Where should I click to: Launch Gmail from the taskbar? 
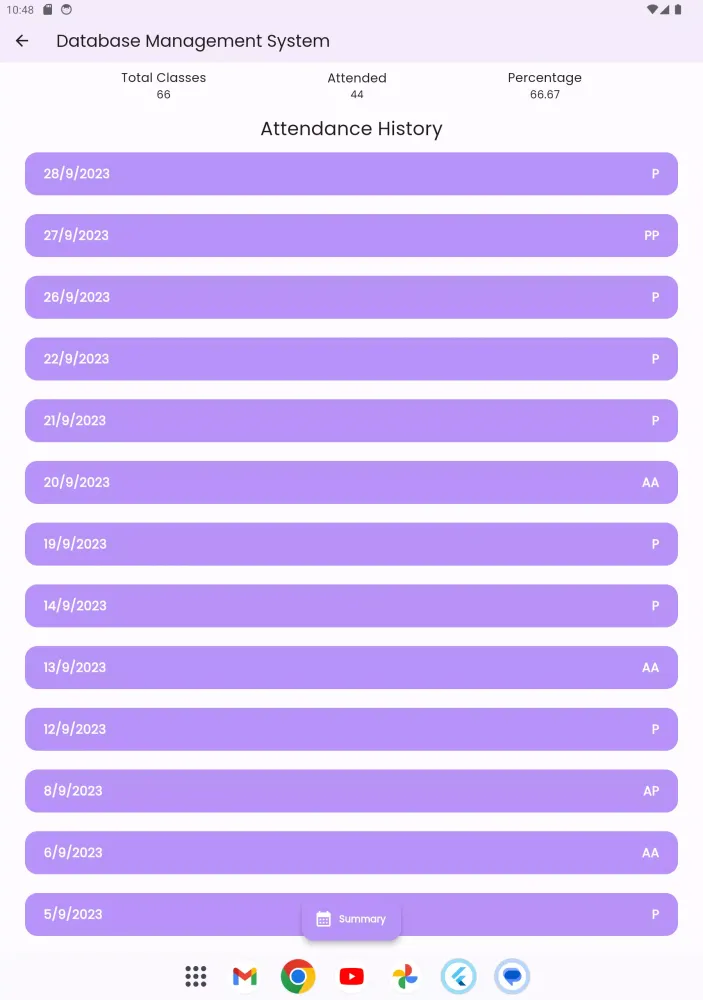pyautogui.click(x=245, y=976)
